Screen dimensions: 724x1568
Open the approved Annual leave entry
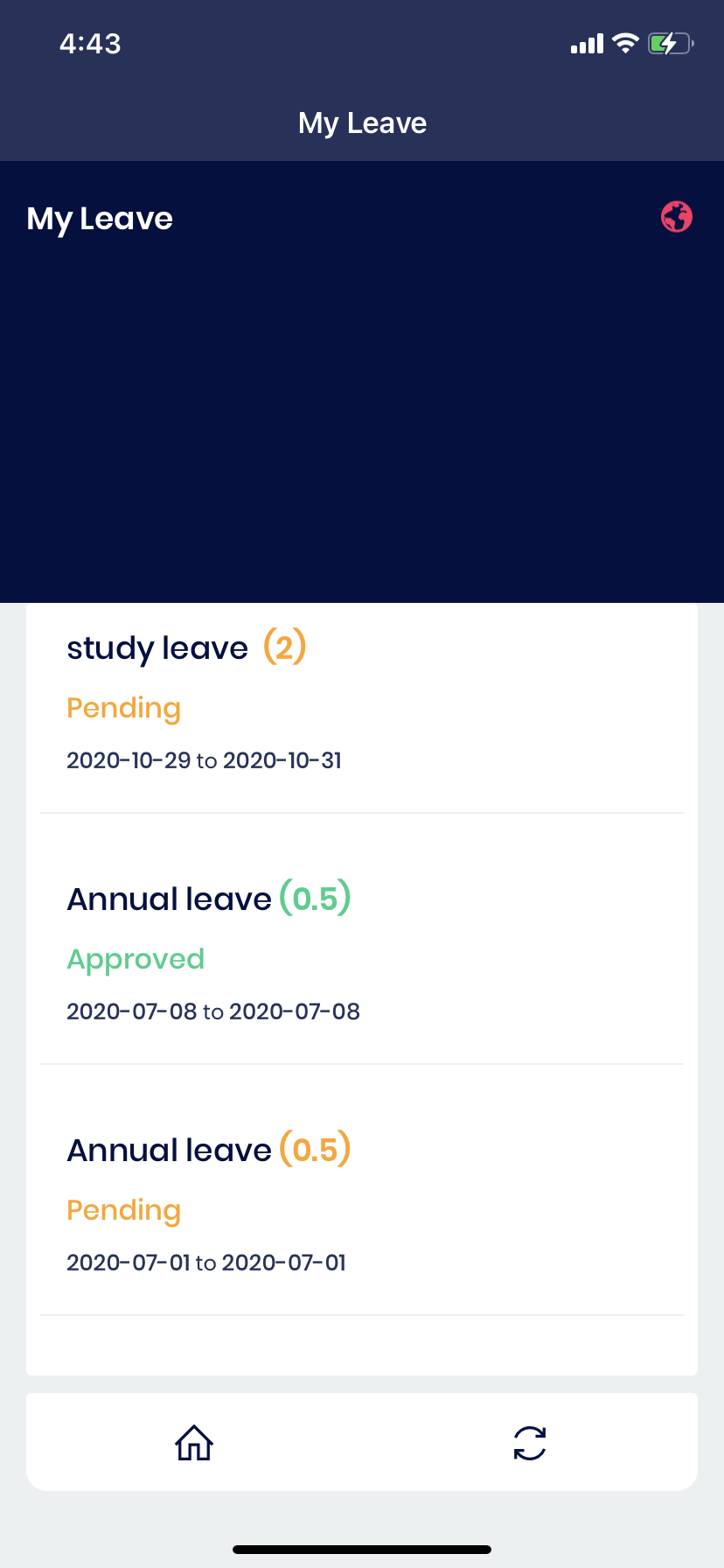[362, 940]
